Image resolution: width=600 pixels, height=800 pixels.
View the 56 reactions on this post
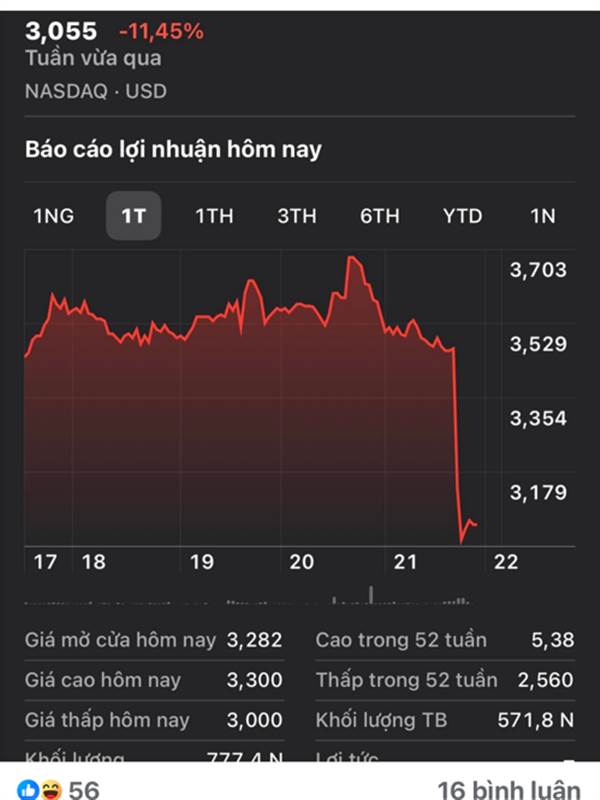(x=59, y=789)
